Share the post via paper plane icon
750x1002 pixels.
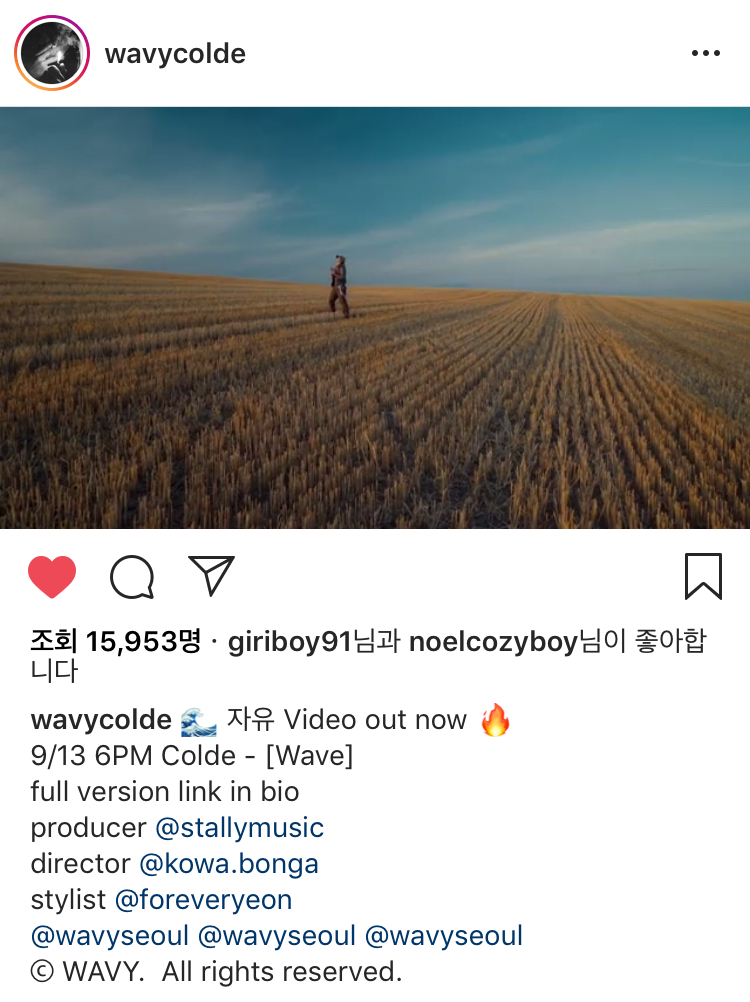click(x=211, y=576)
